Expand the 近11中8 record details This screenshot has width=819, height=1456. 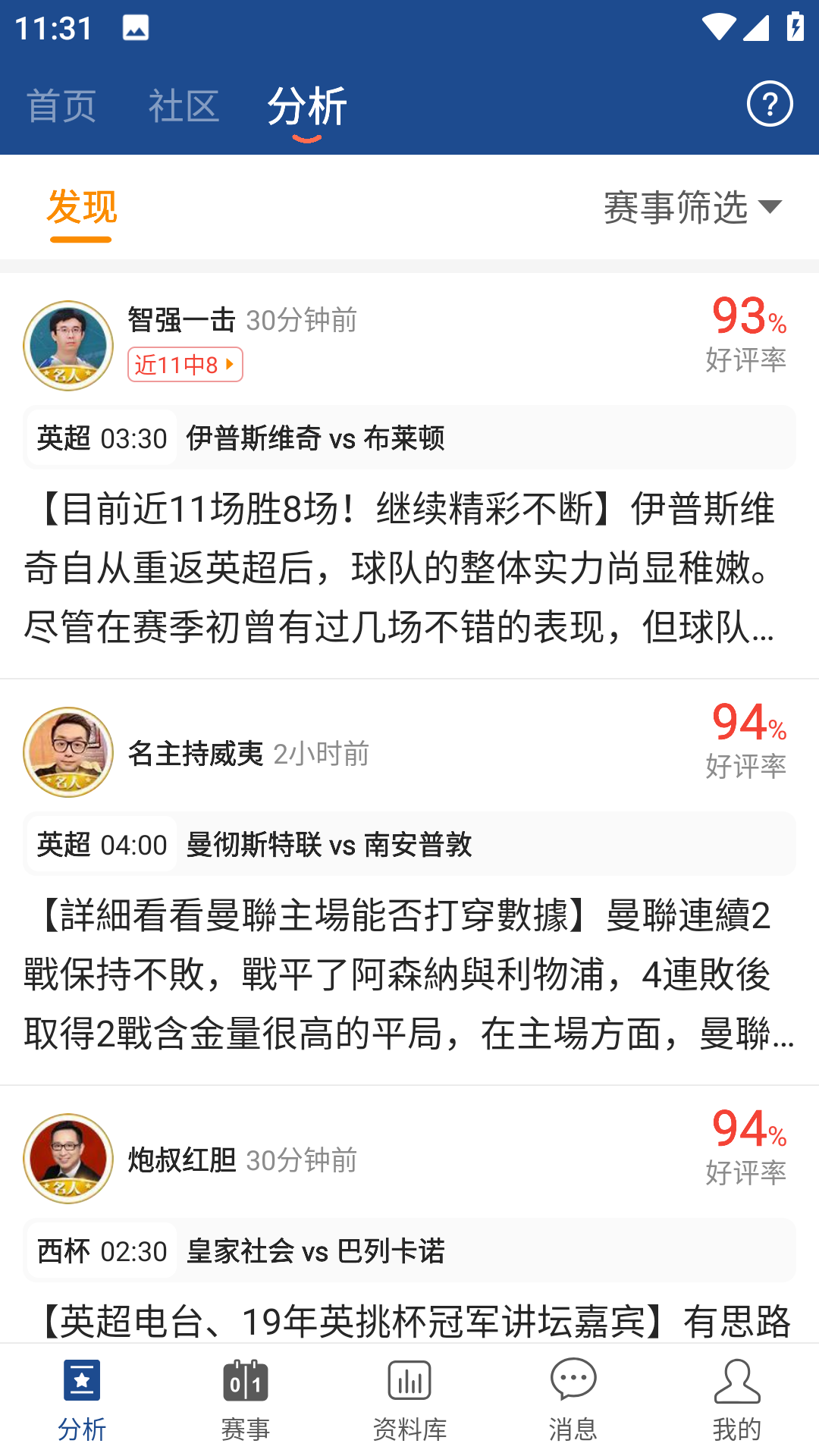point(185,366)
